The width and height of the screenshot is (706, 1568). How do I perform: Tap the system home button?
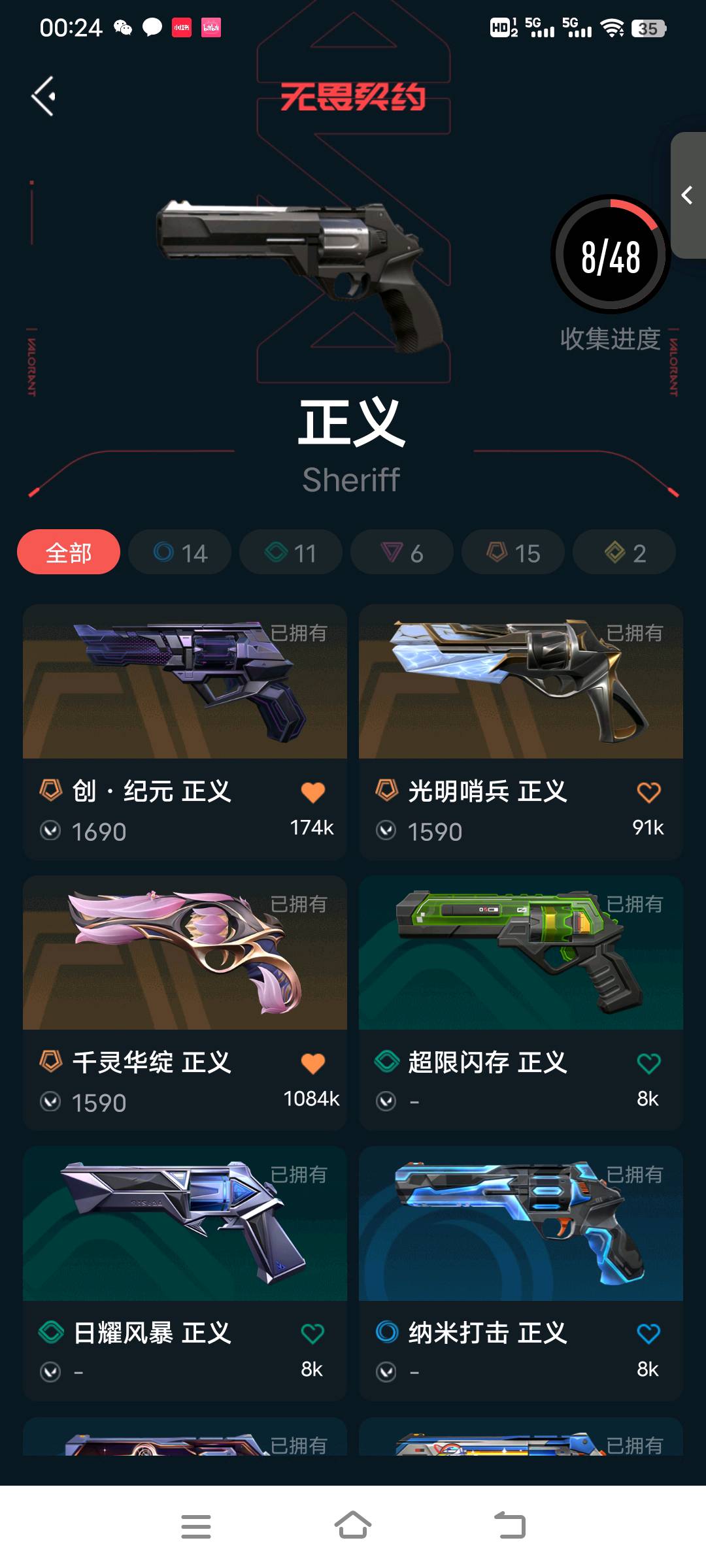click(x=353, y=1526)
